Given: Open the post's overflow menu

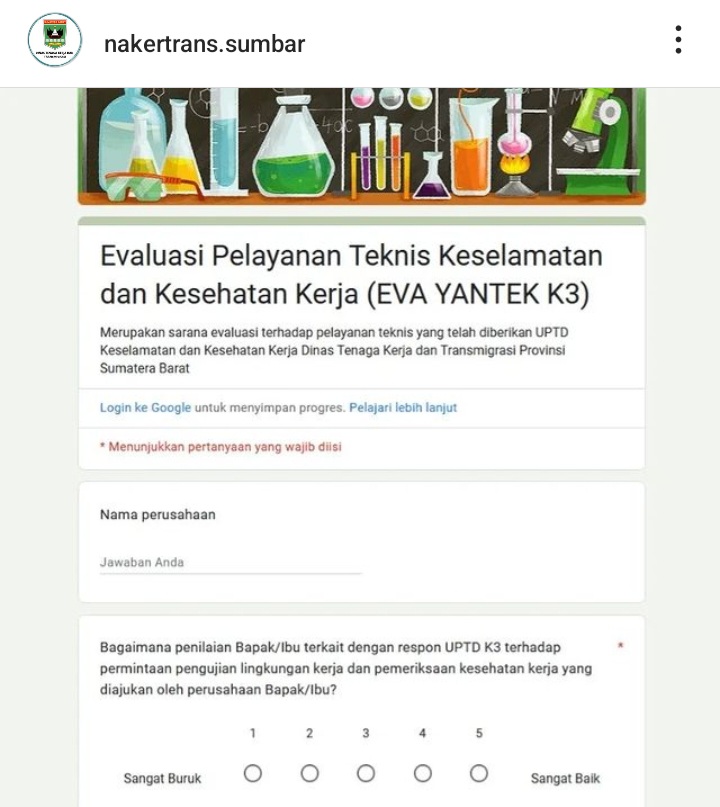Looking at the screenshot, I should point(678,41).
